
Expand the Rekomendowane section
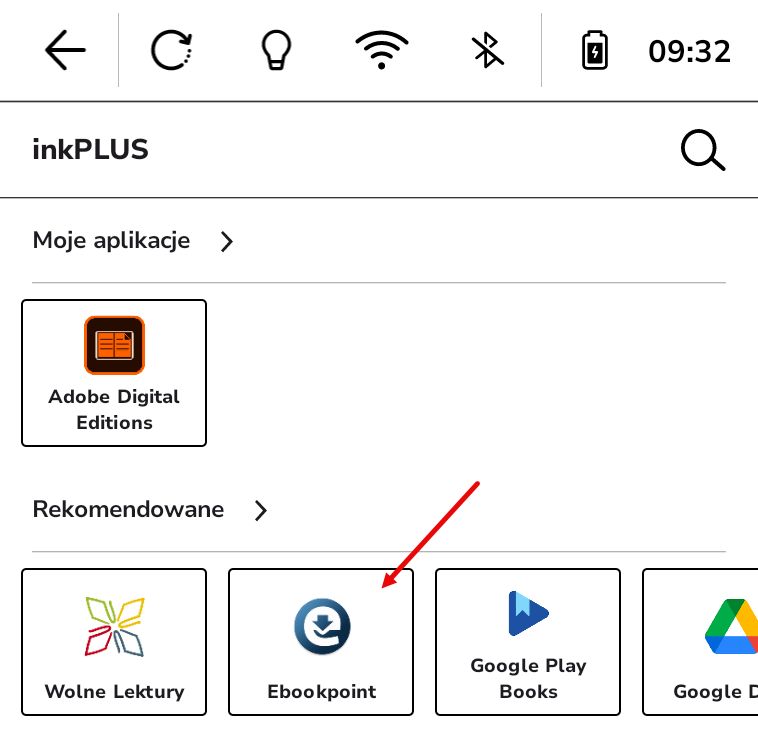tap(261, 510)
